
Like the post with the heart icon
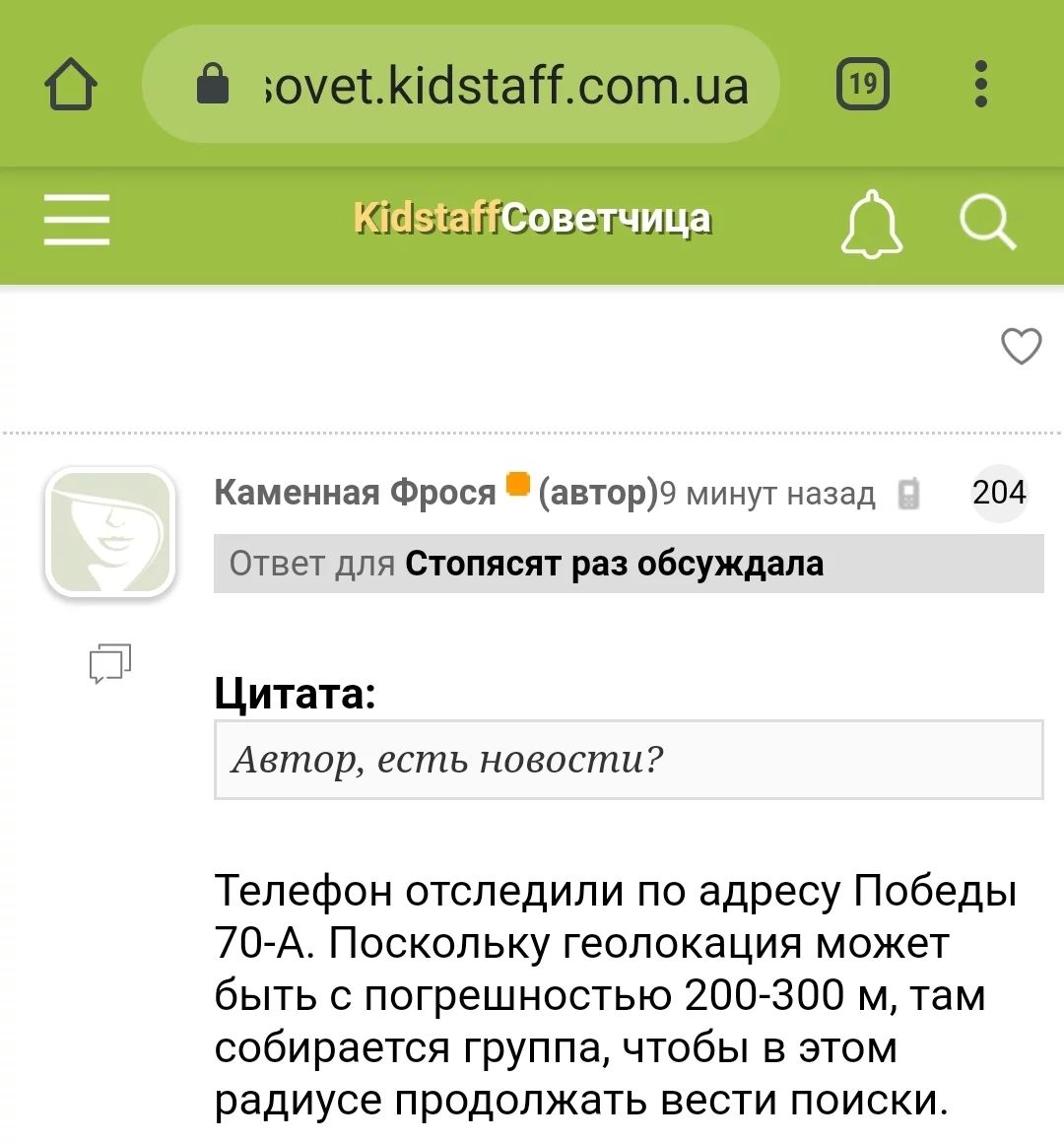click(x=1021, y=346)
